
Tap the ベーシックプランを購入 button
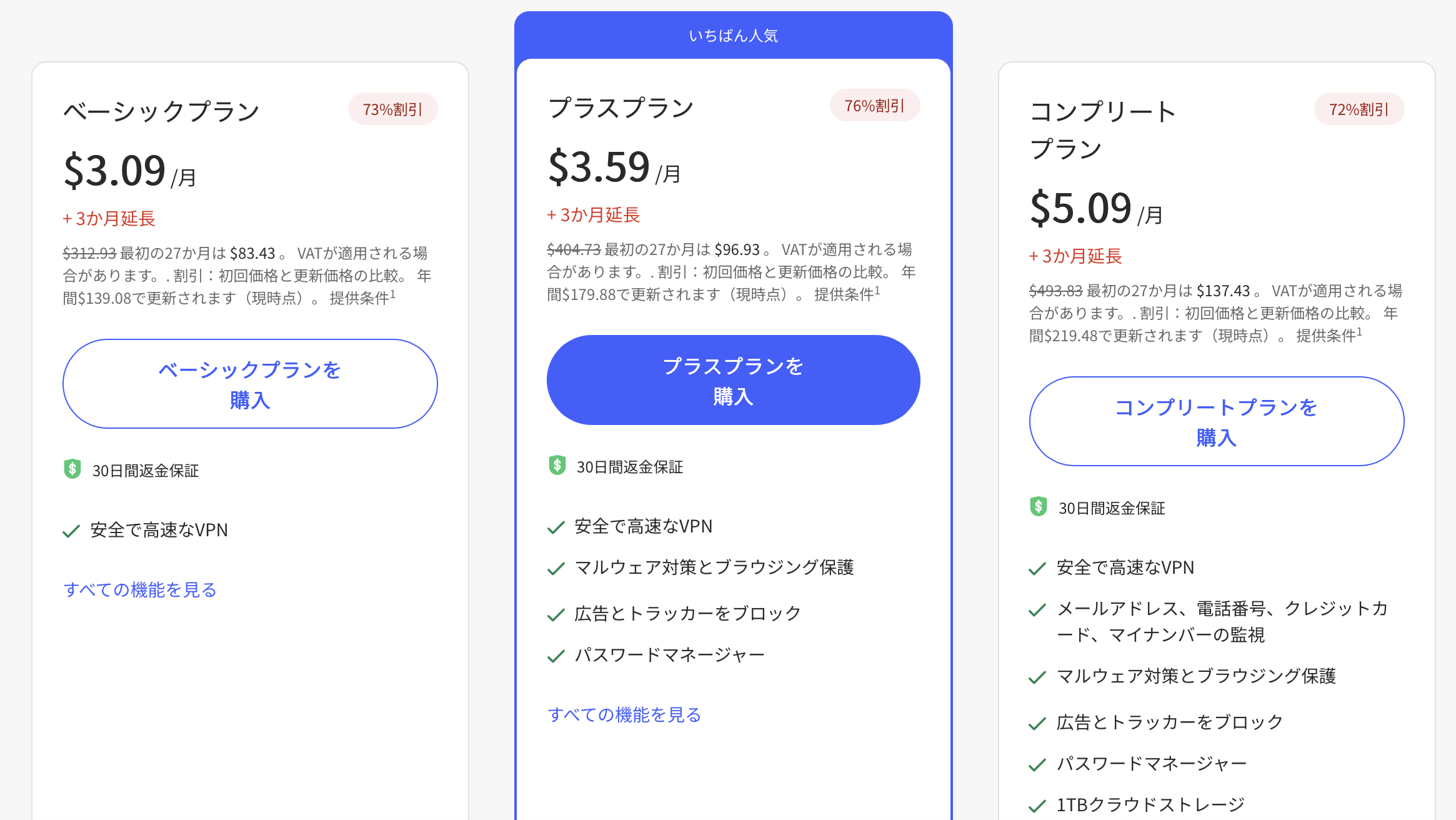point(250,384)
